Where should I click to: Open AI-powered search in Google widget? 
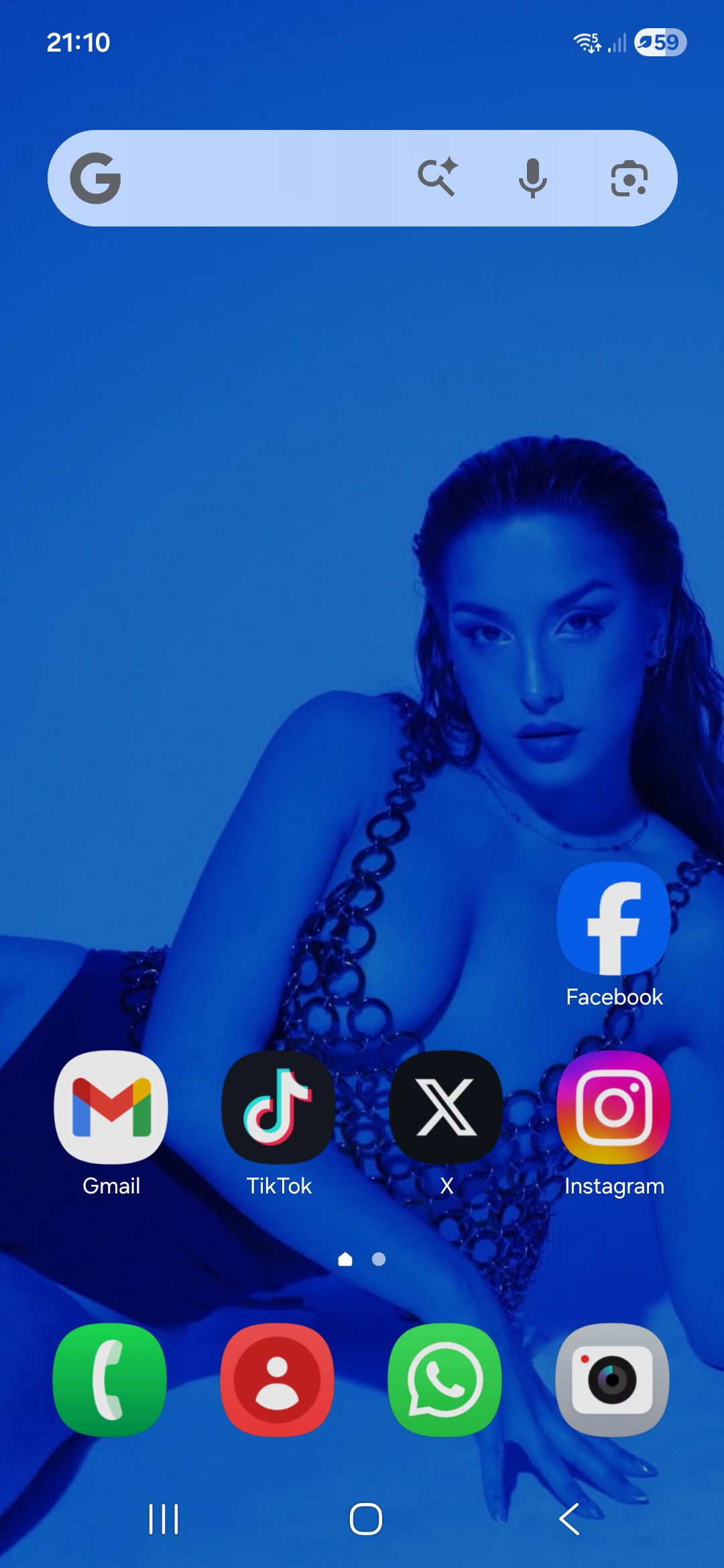click(x=437, y=178)
